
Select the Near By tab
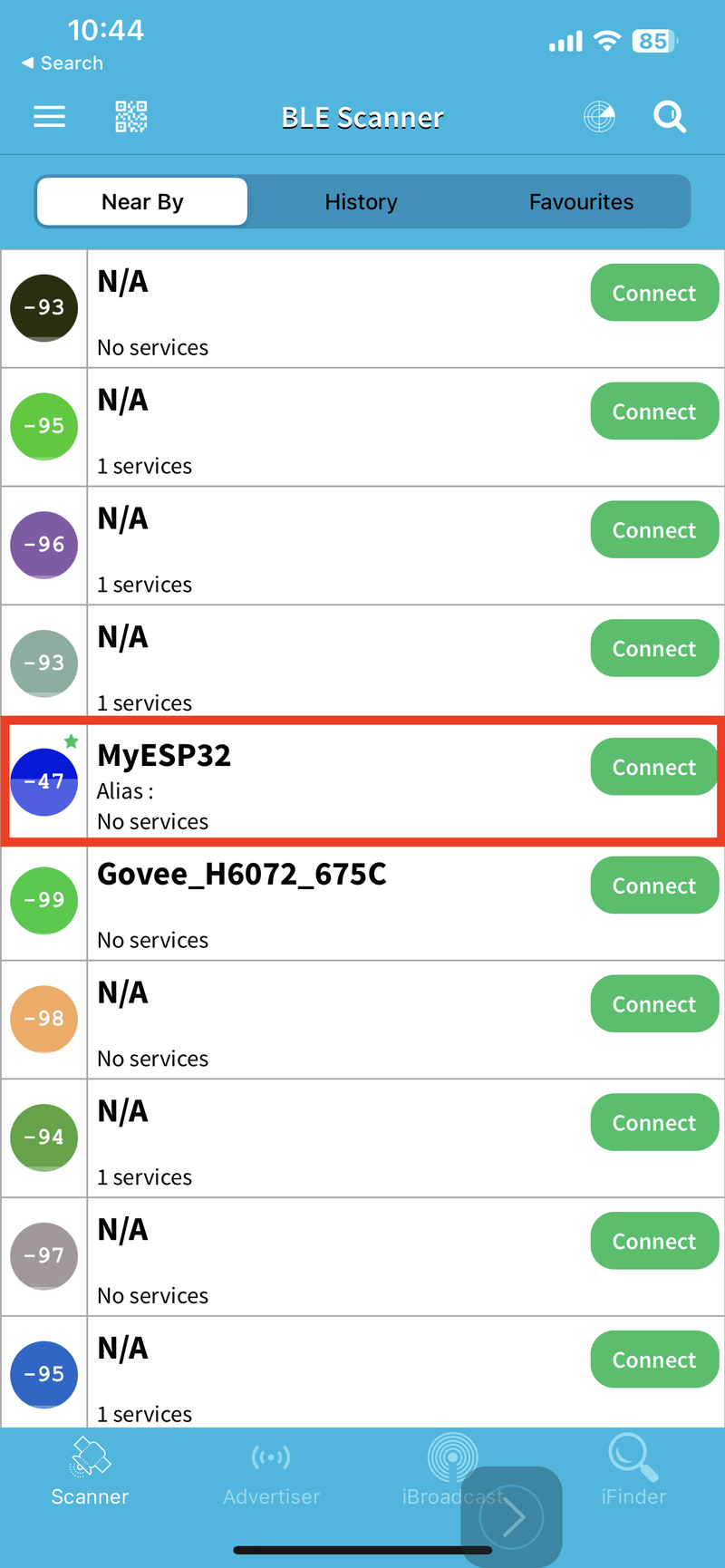coord(141,201)
